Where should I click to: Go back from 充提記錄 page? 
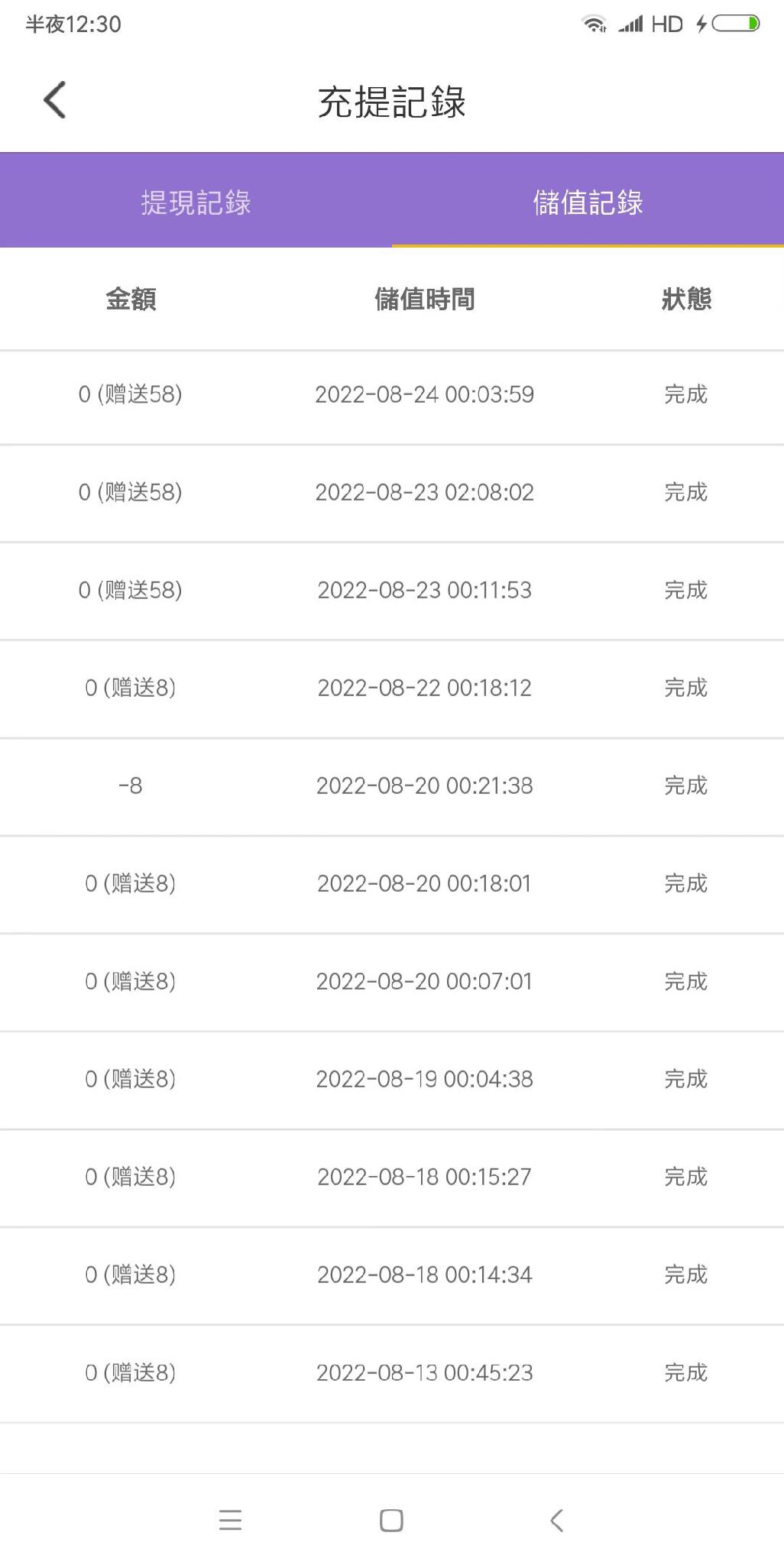[x=55, y=100]
